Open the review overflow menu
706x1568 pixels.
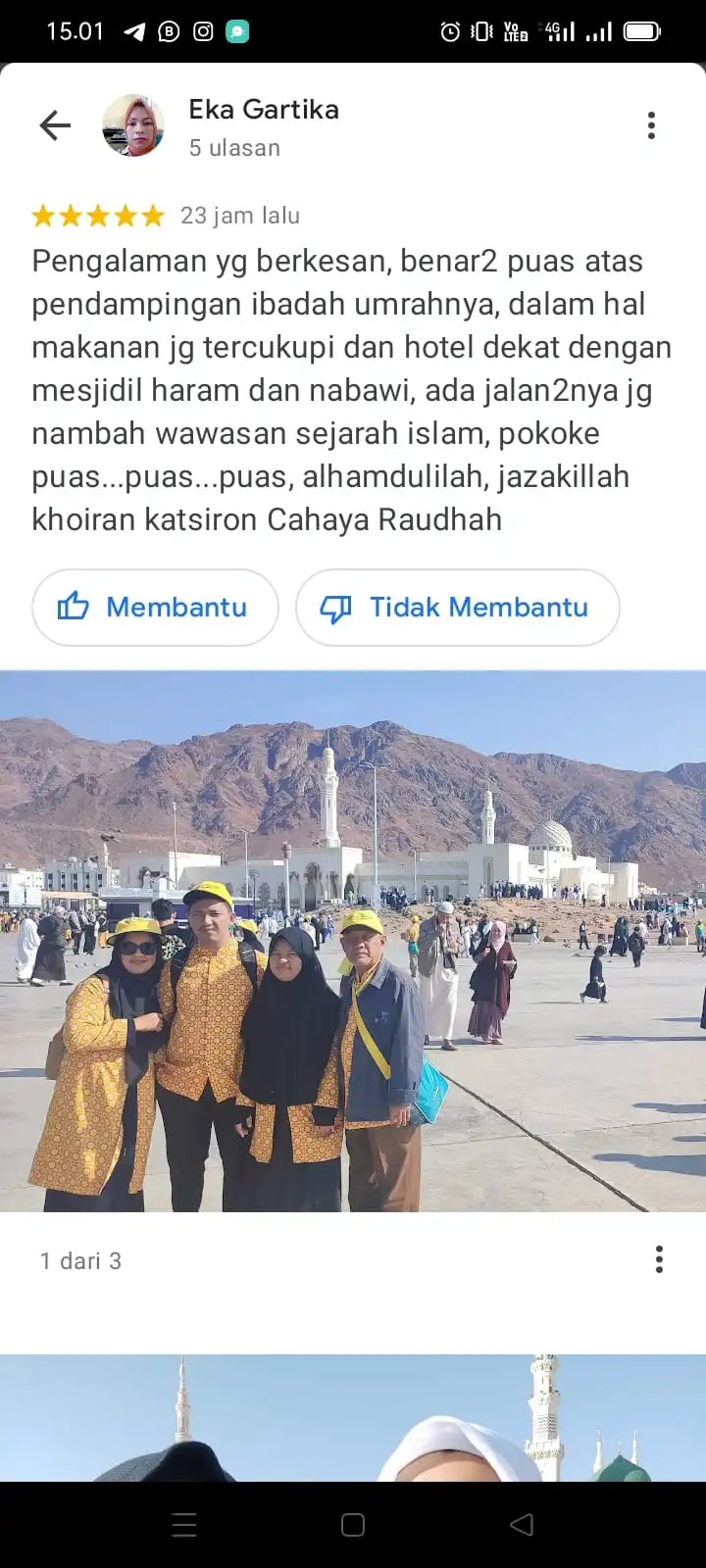(x=651, y=125)
